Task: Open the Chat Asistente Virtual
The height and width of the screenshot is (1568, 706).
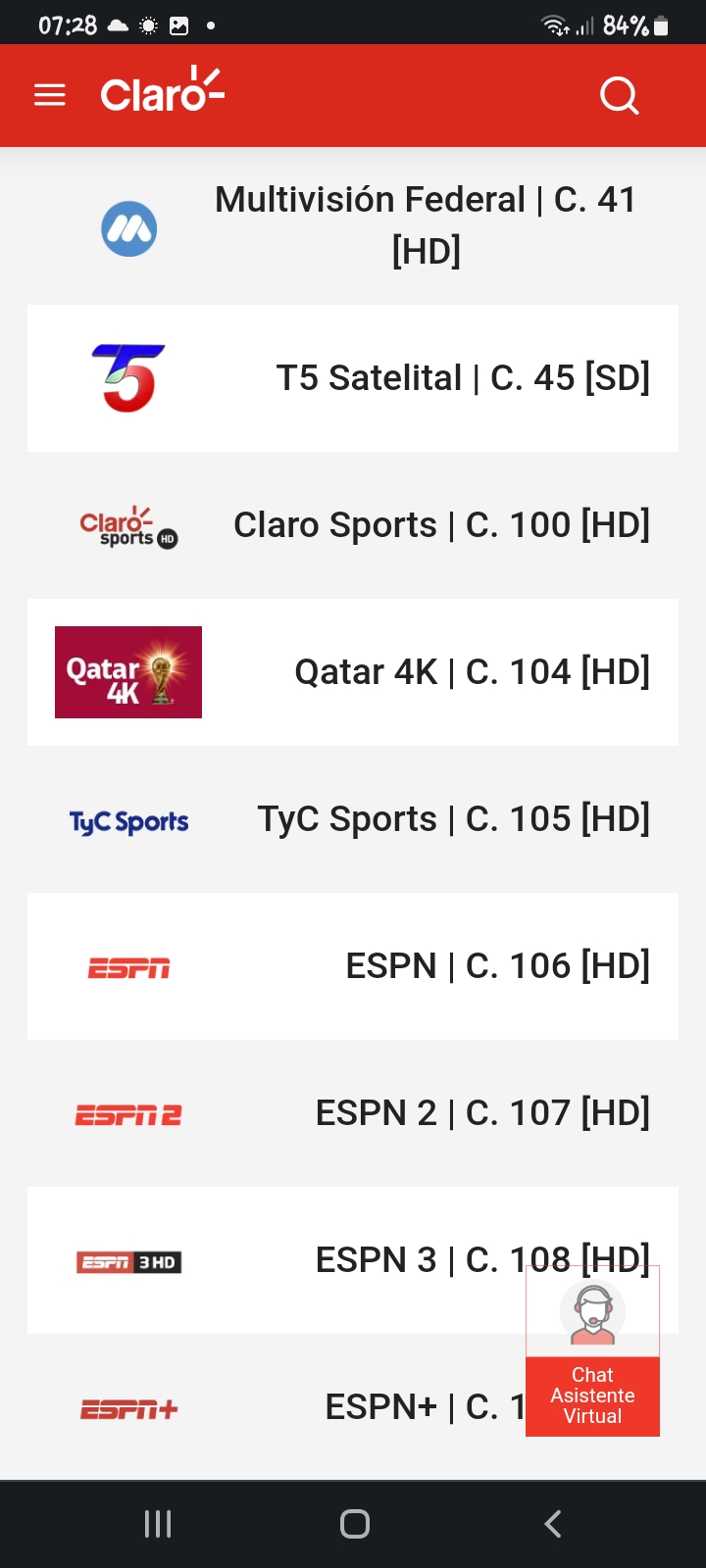Action: [x=592, y=1351]
